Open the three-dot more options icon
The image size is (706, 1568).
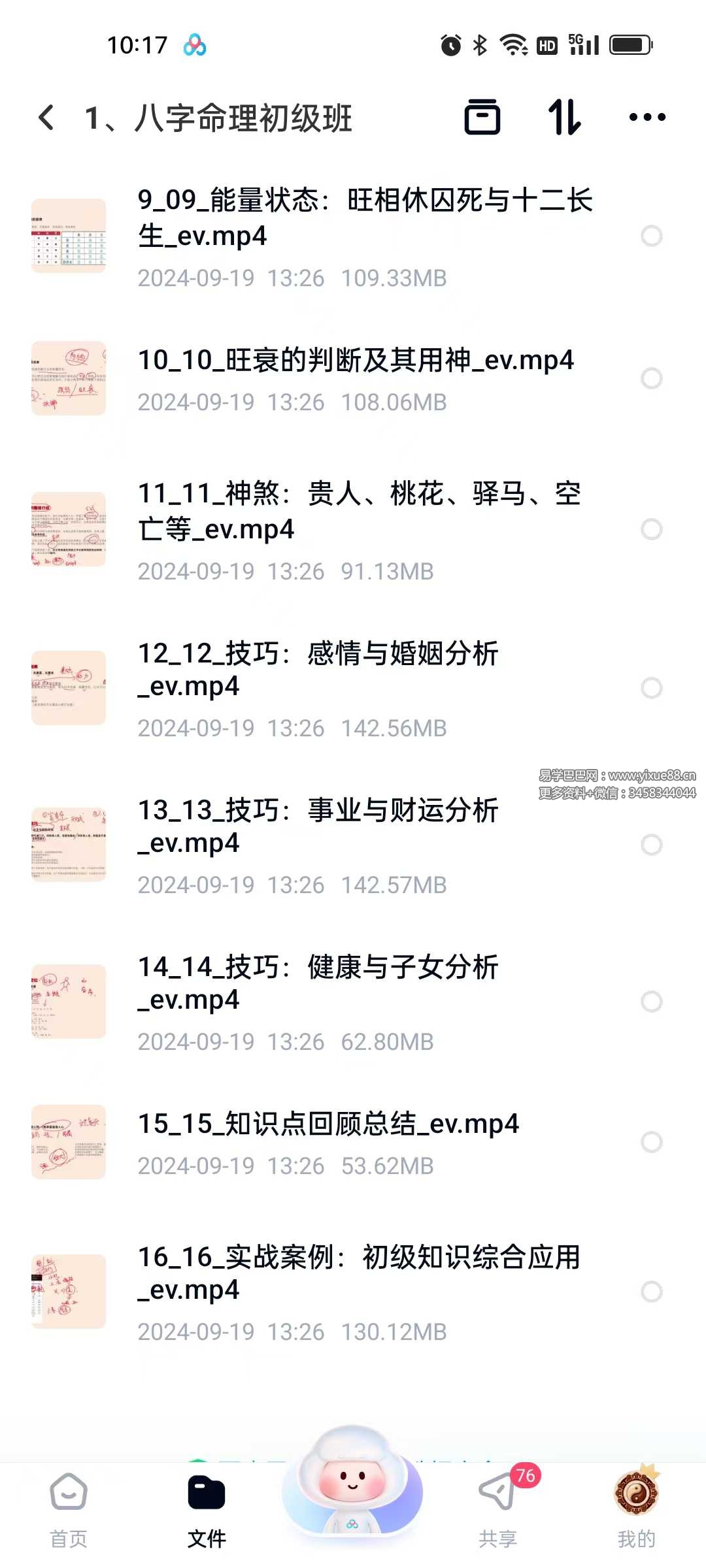pos(647,116)
